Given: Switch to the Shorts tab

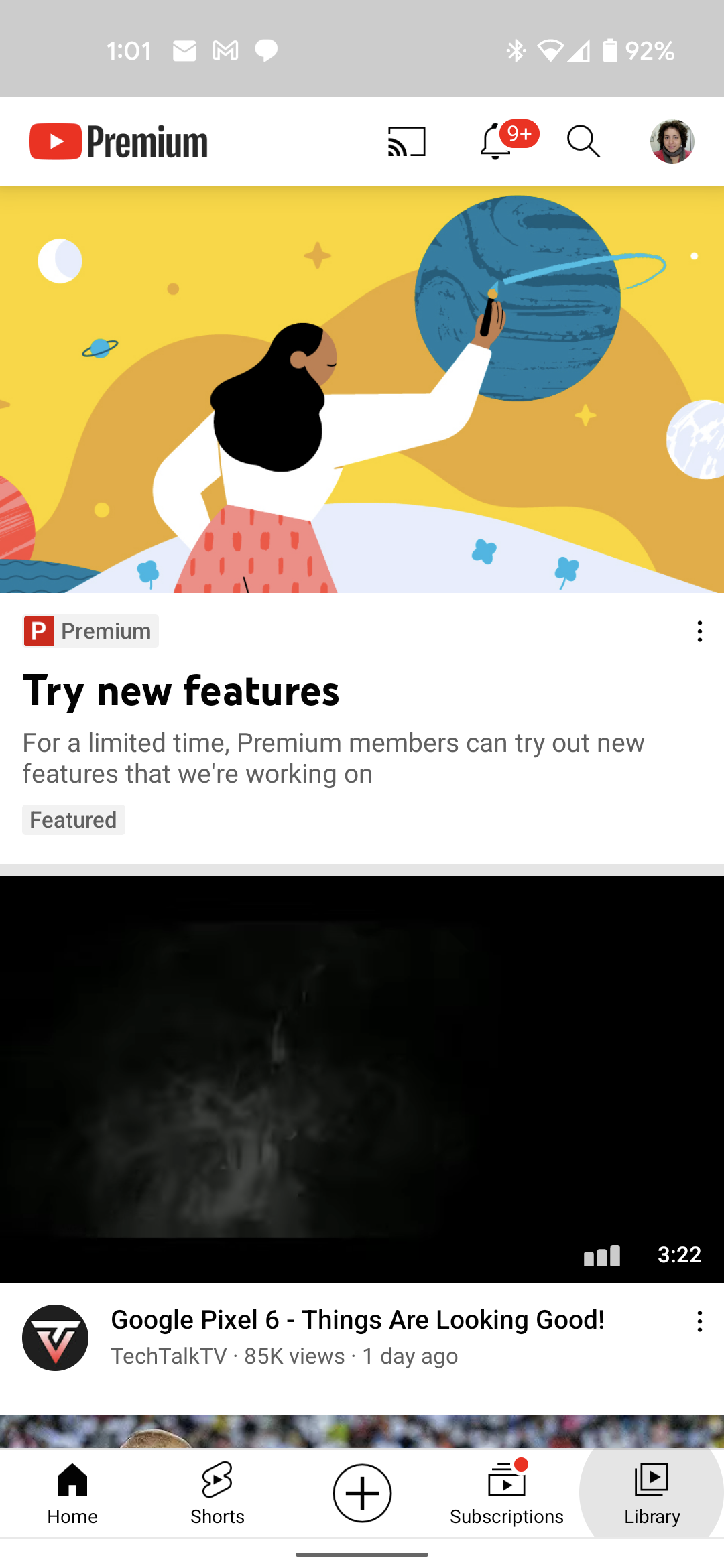Looking at the screenshot, I should 217,1493.
